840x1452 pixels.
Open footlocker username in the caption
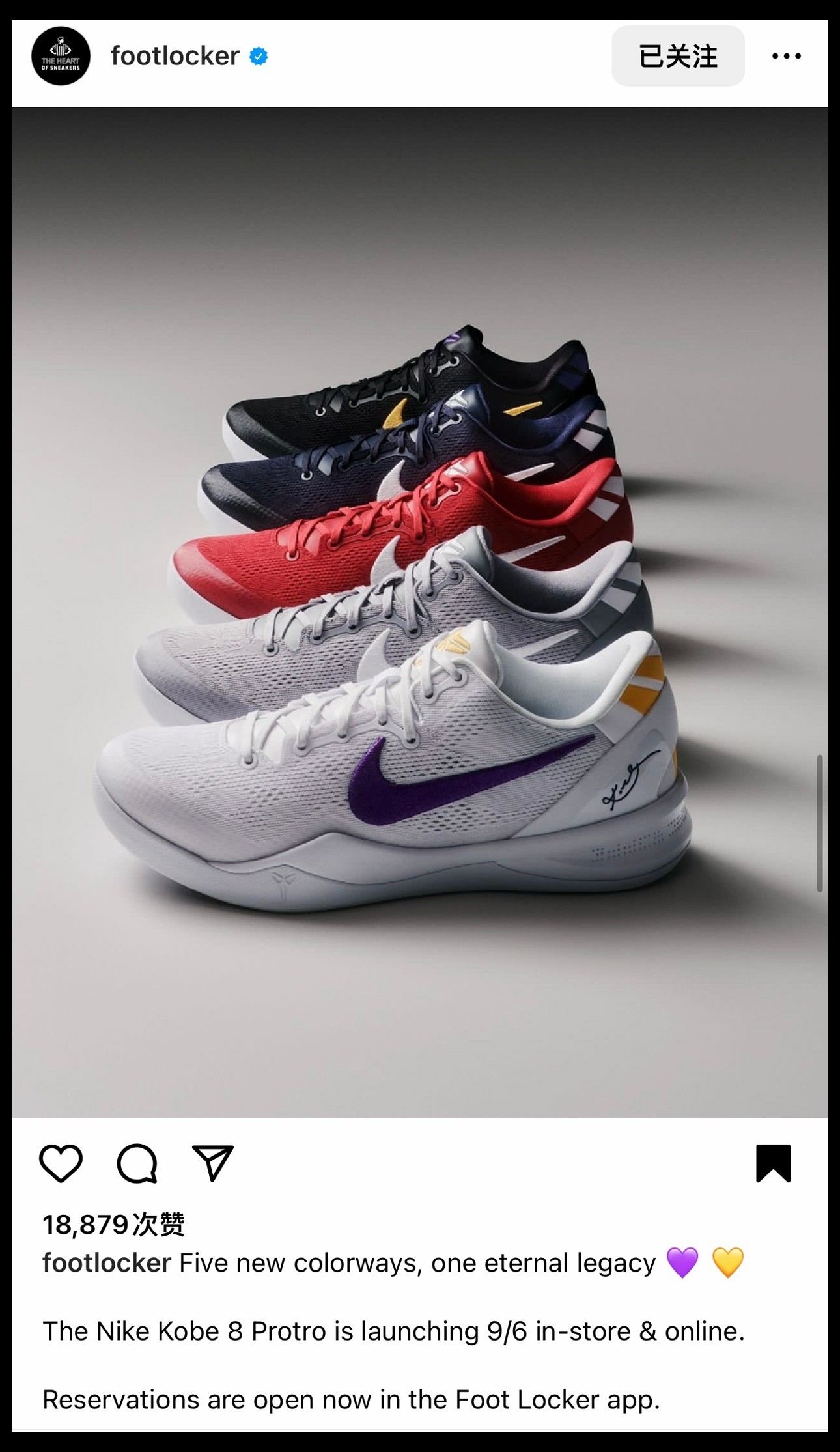click(x=106, y=1262)
